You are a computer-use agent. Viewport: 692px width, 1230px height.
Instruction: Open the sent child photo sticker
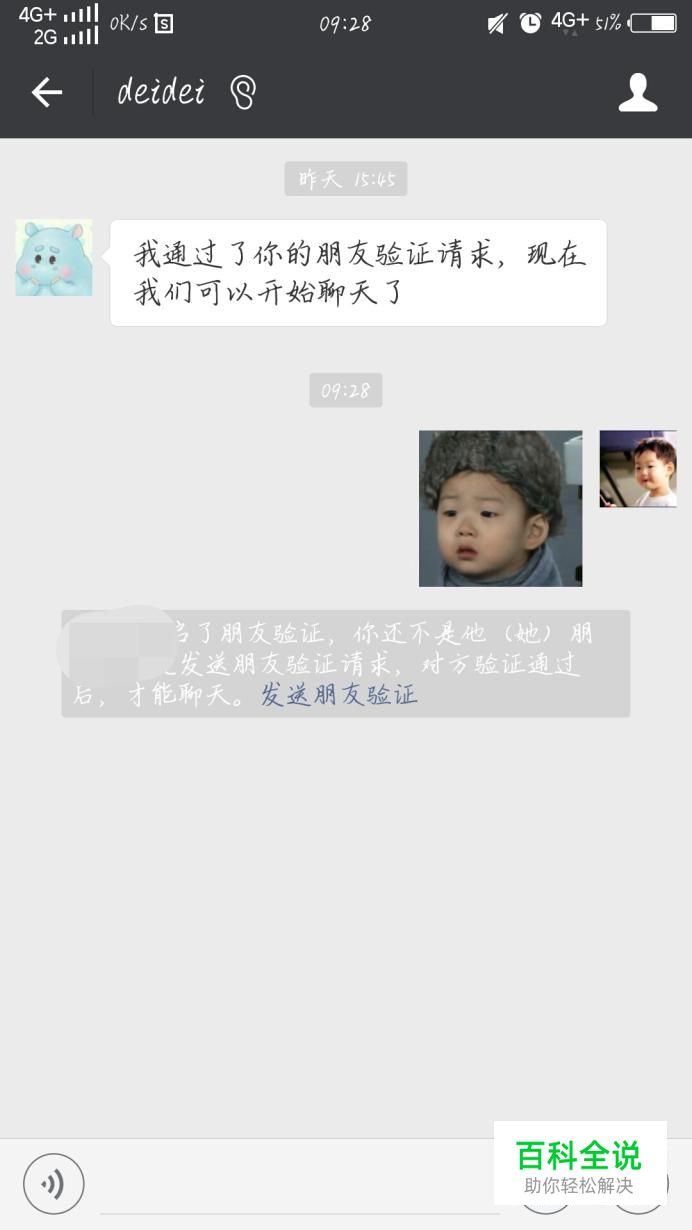point(500,508)
